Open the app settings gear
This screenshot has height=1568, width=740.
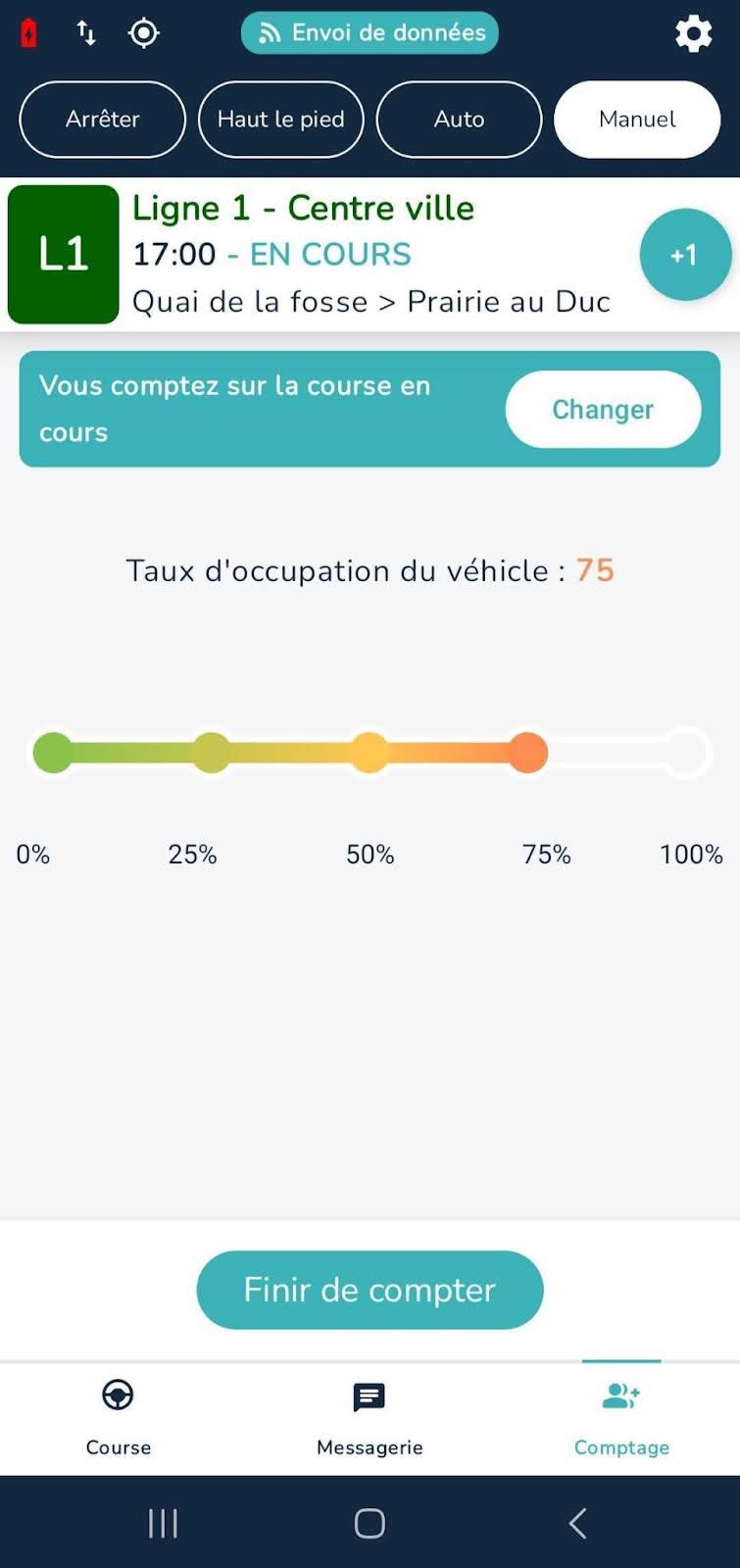pos(694,32)
